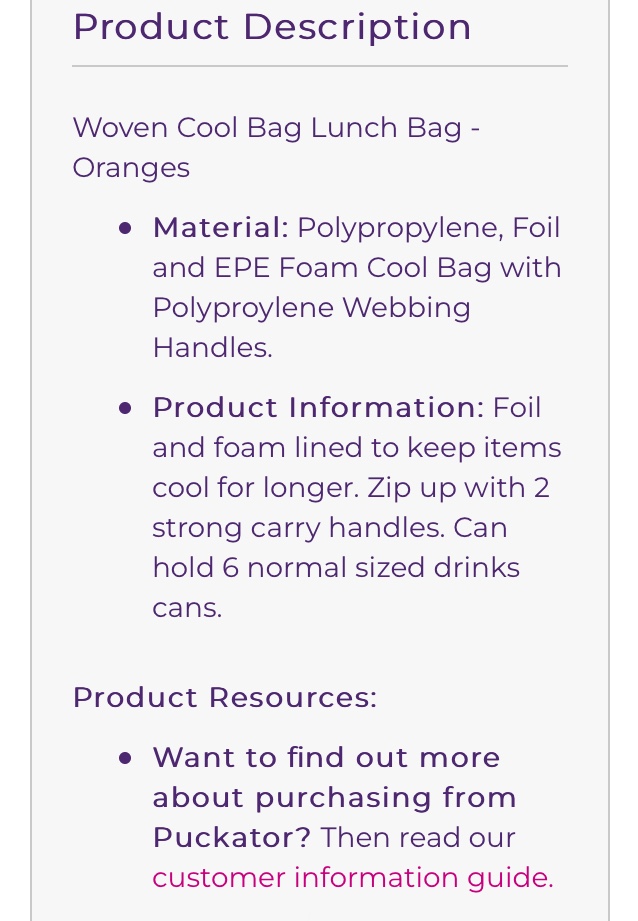This screenshot has width=638, height=921.
Task: Open the customer information guide link
Action: (351, 878)
